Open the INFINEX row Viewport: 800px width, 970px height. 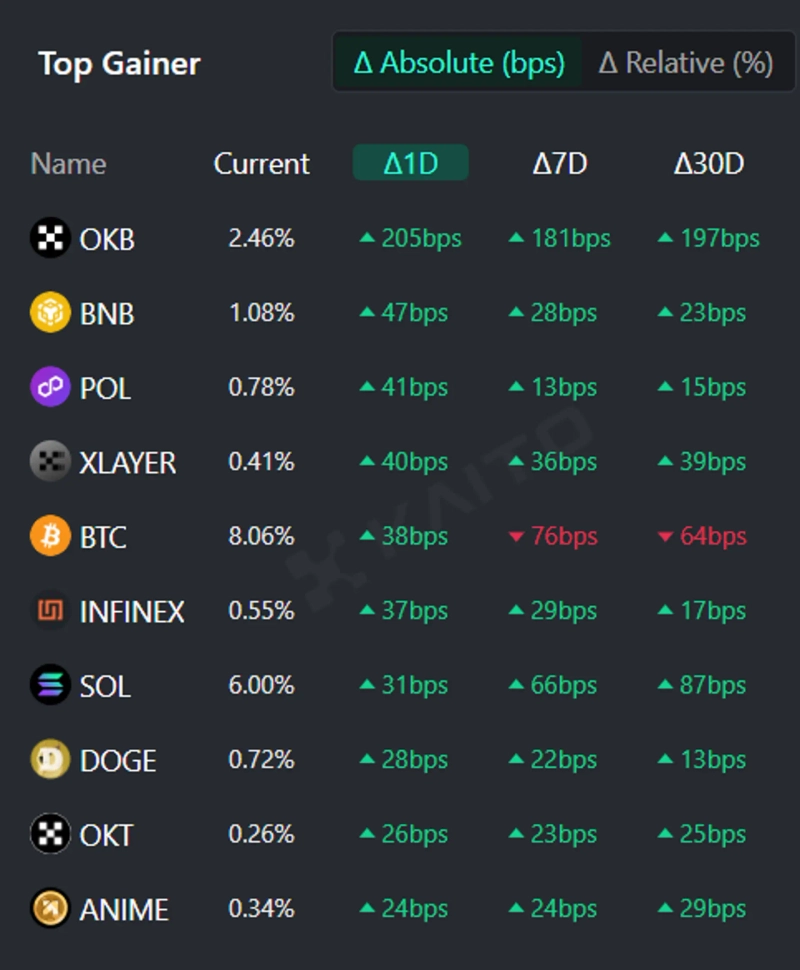tap(131, 612)
